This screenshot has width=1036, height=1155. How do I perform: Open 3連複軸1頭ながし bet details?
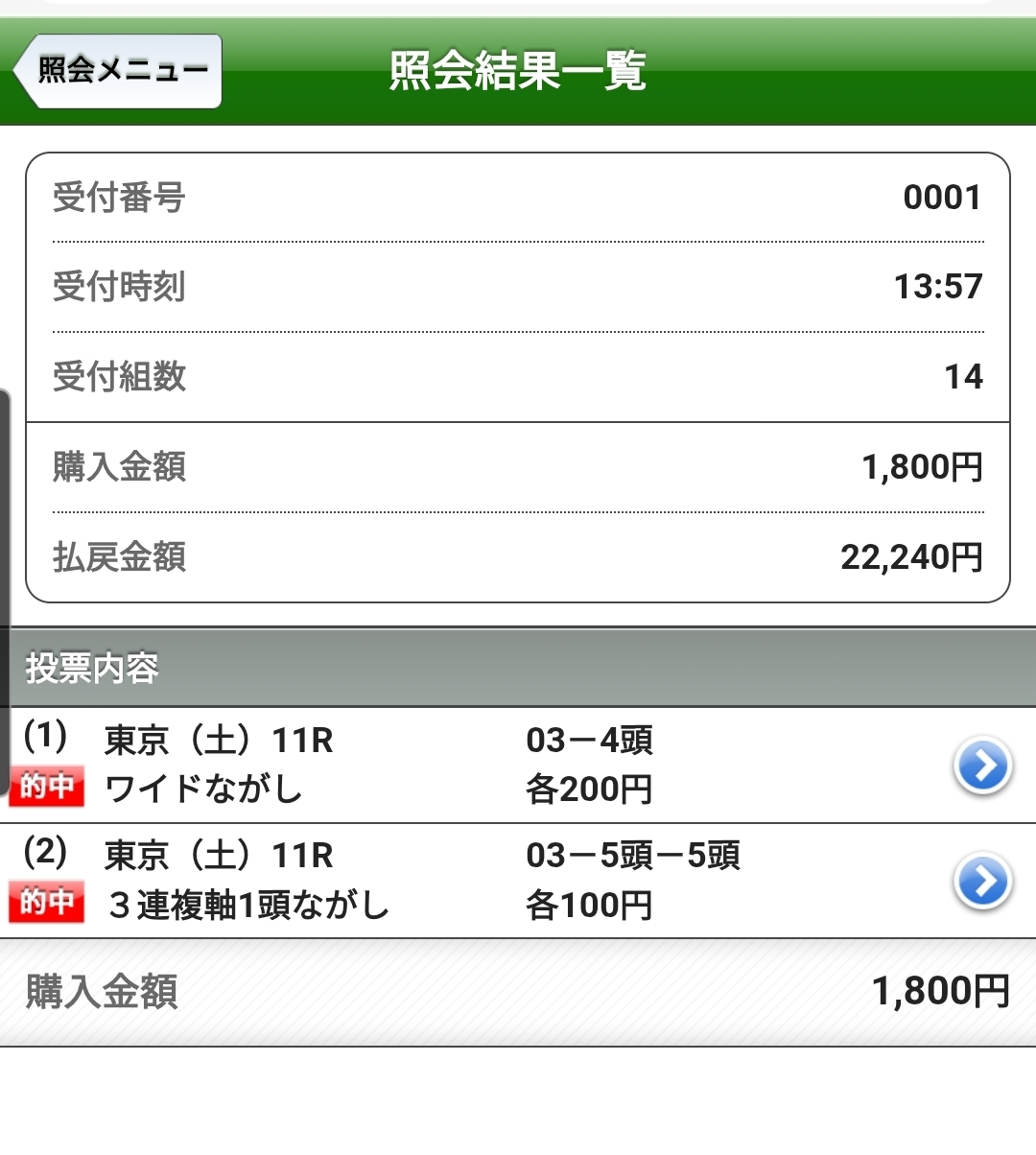point(982,881)
